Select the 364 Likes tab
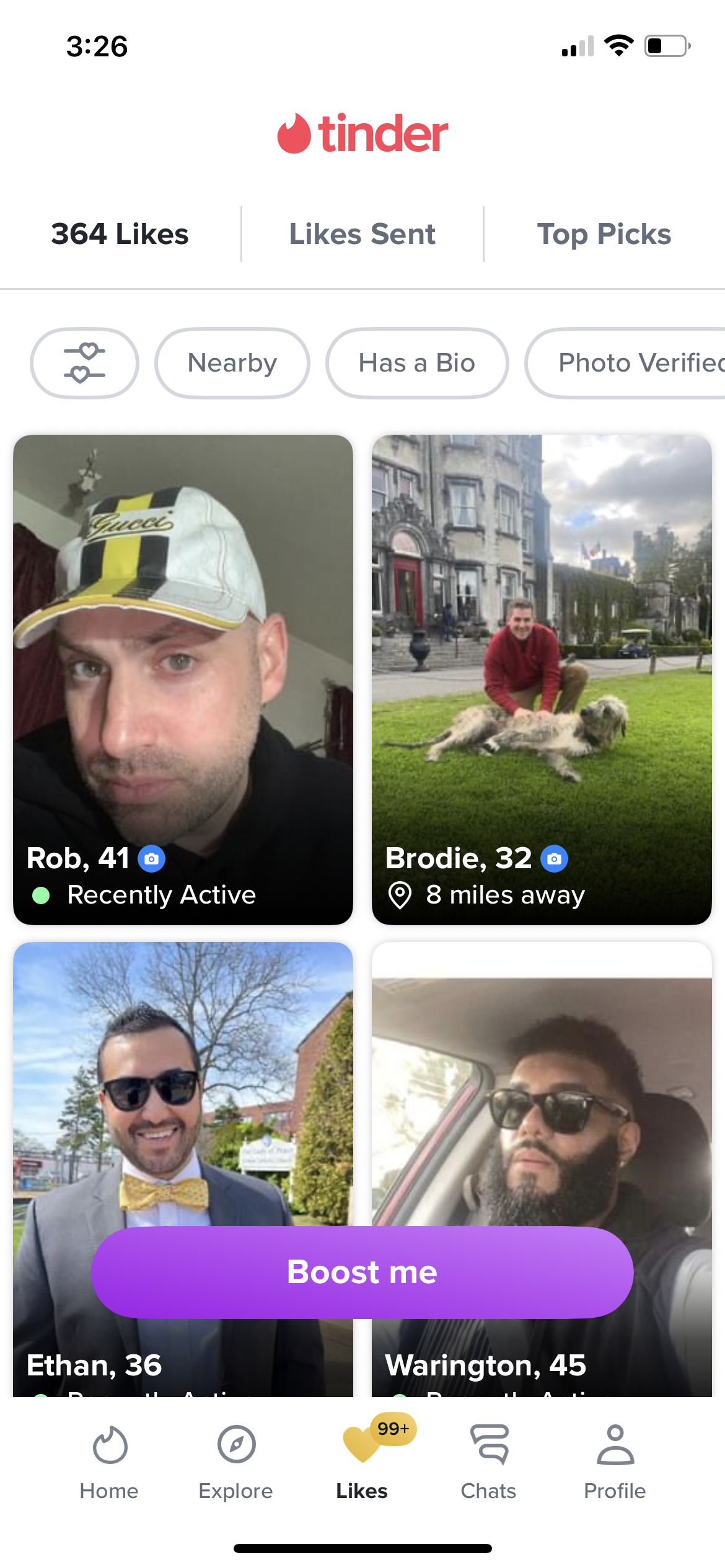The width and height of the screenshot is (725, 1568). click(x=120, y=235)
